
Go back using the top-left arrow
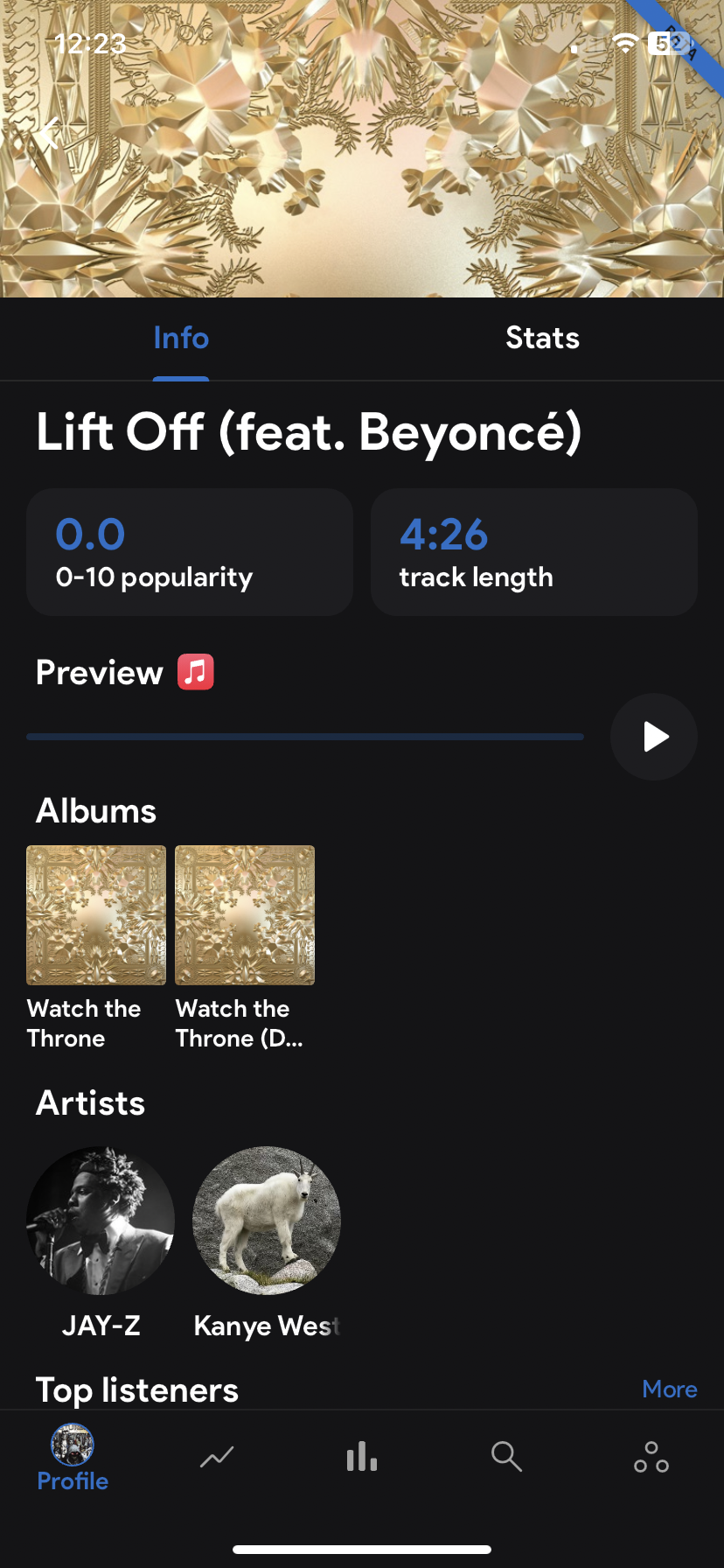pyautogui.click(x=50, y=134)
